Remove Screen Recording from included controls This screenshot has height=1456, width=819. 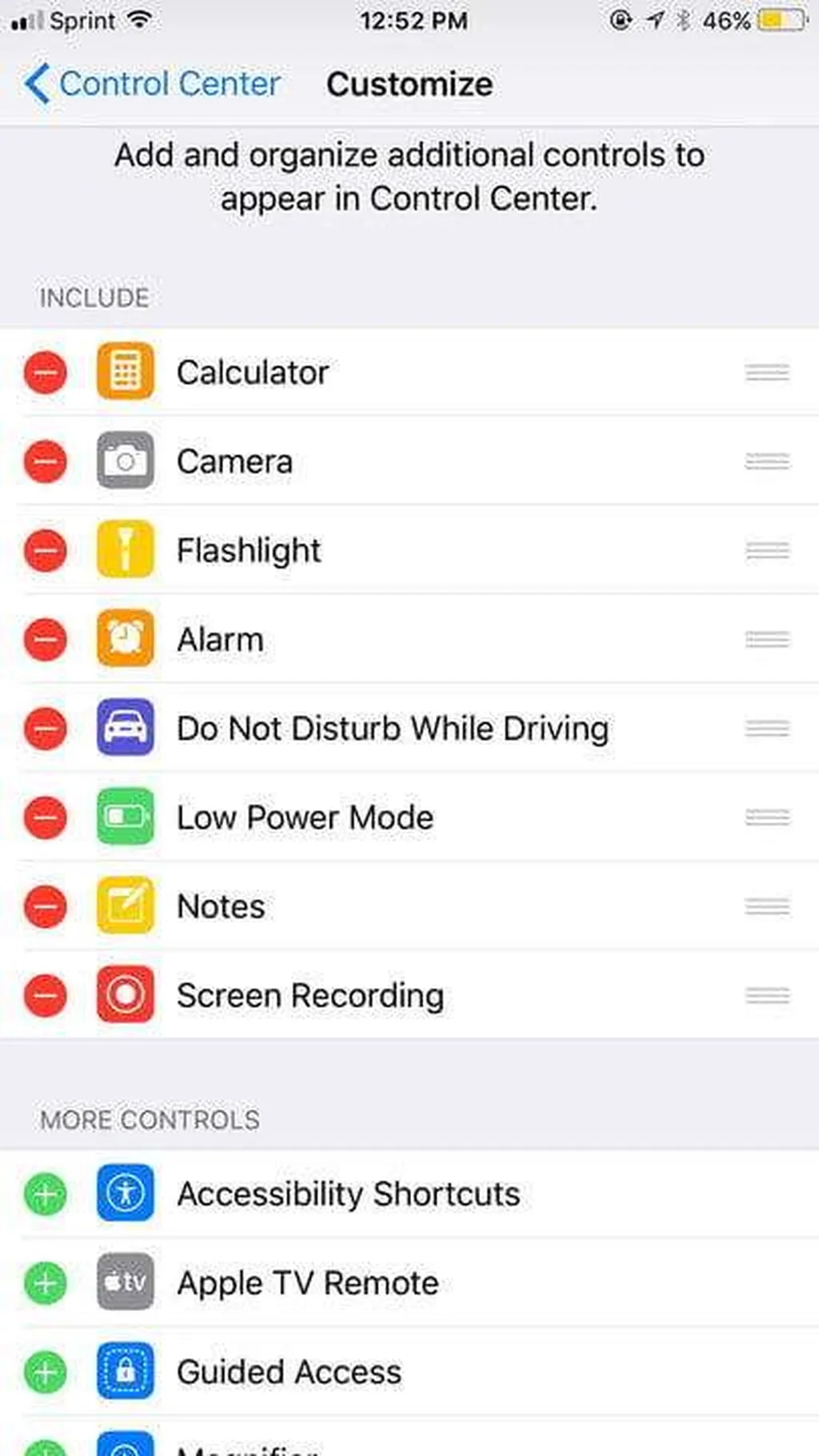coord(46,995)
